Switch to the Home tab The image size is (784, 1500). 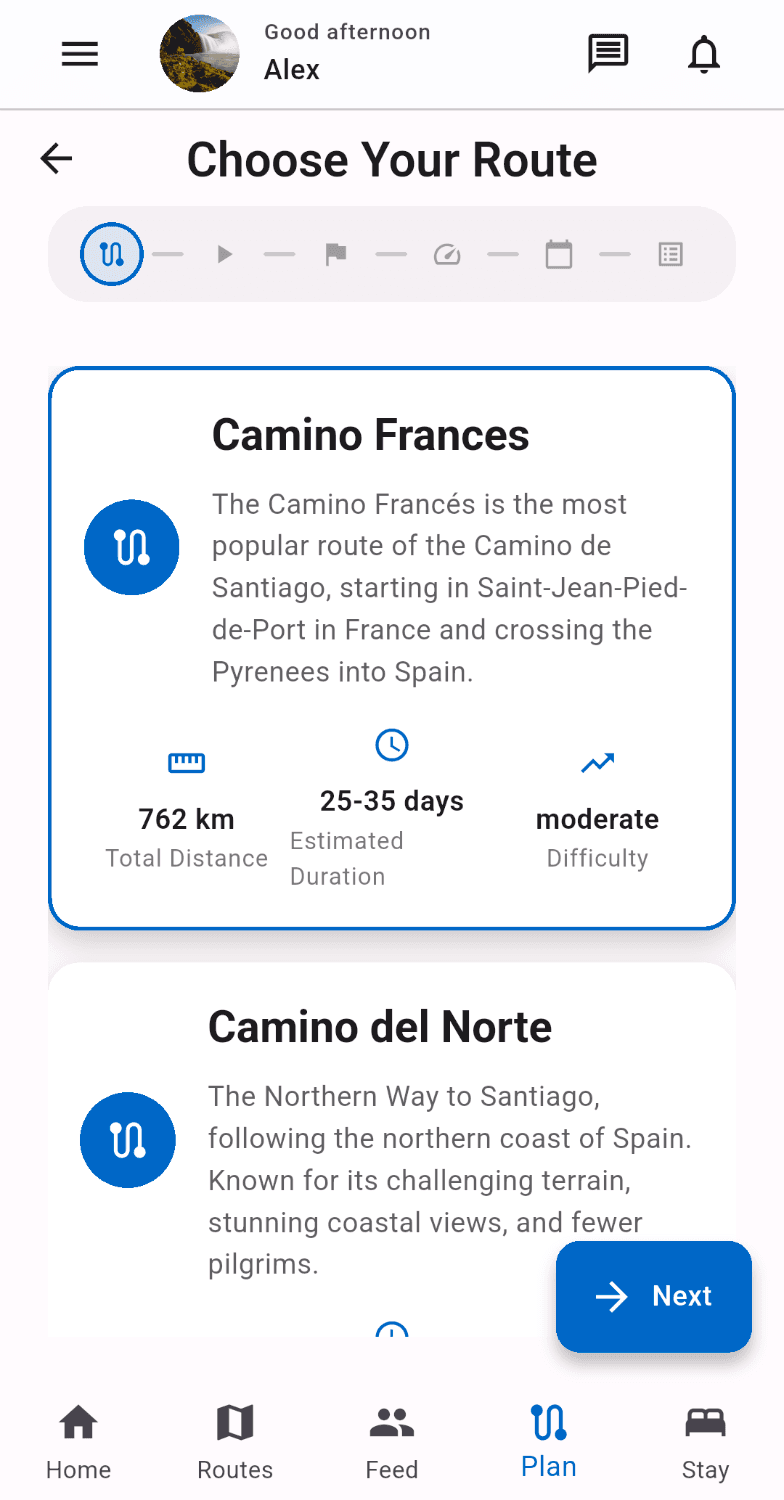[x=78, y=1442]
